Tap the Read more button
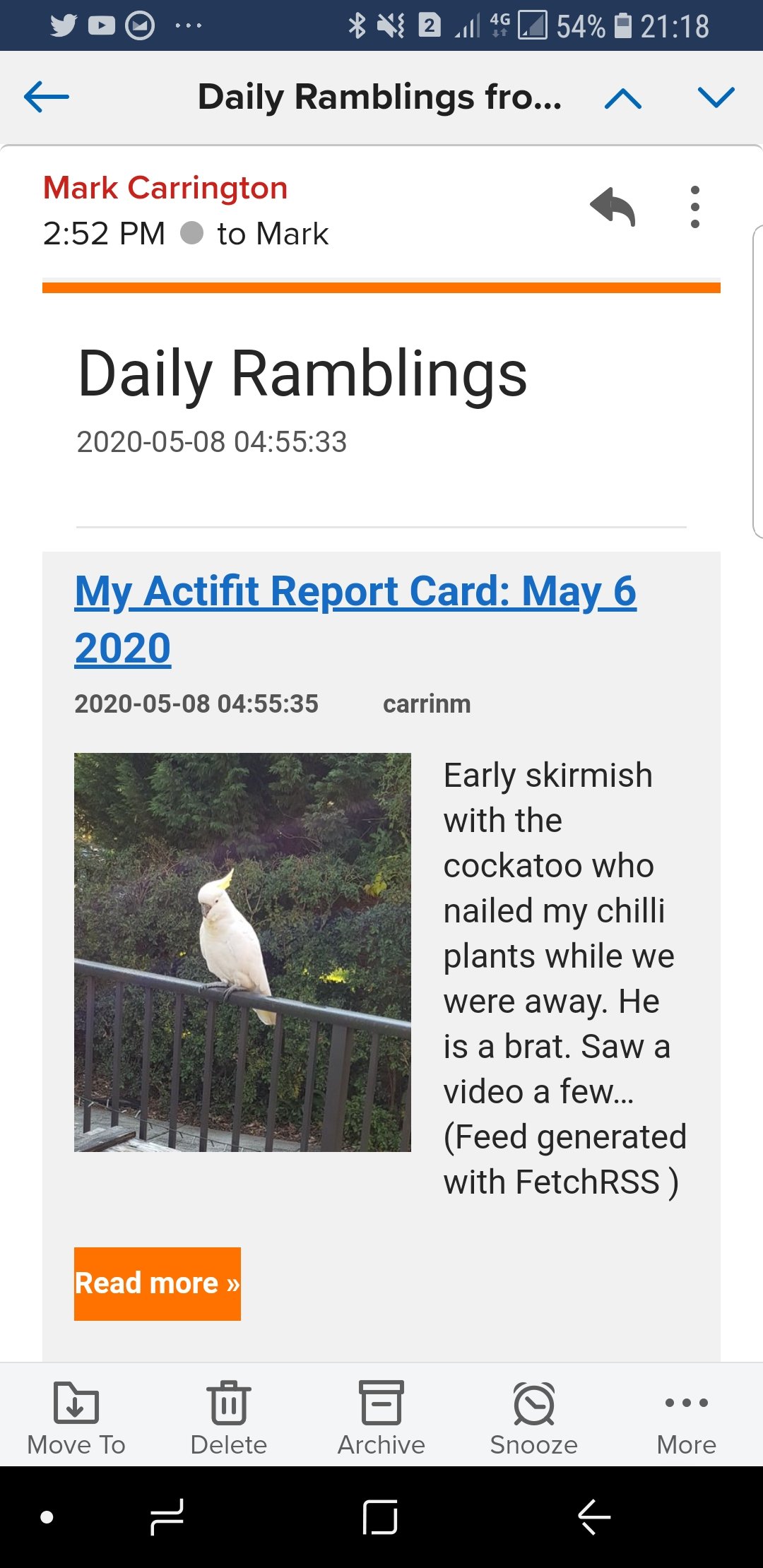This screenshot has height=1568, width=763. (158, 1283)
